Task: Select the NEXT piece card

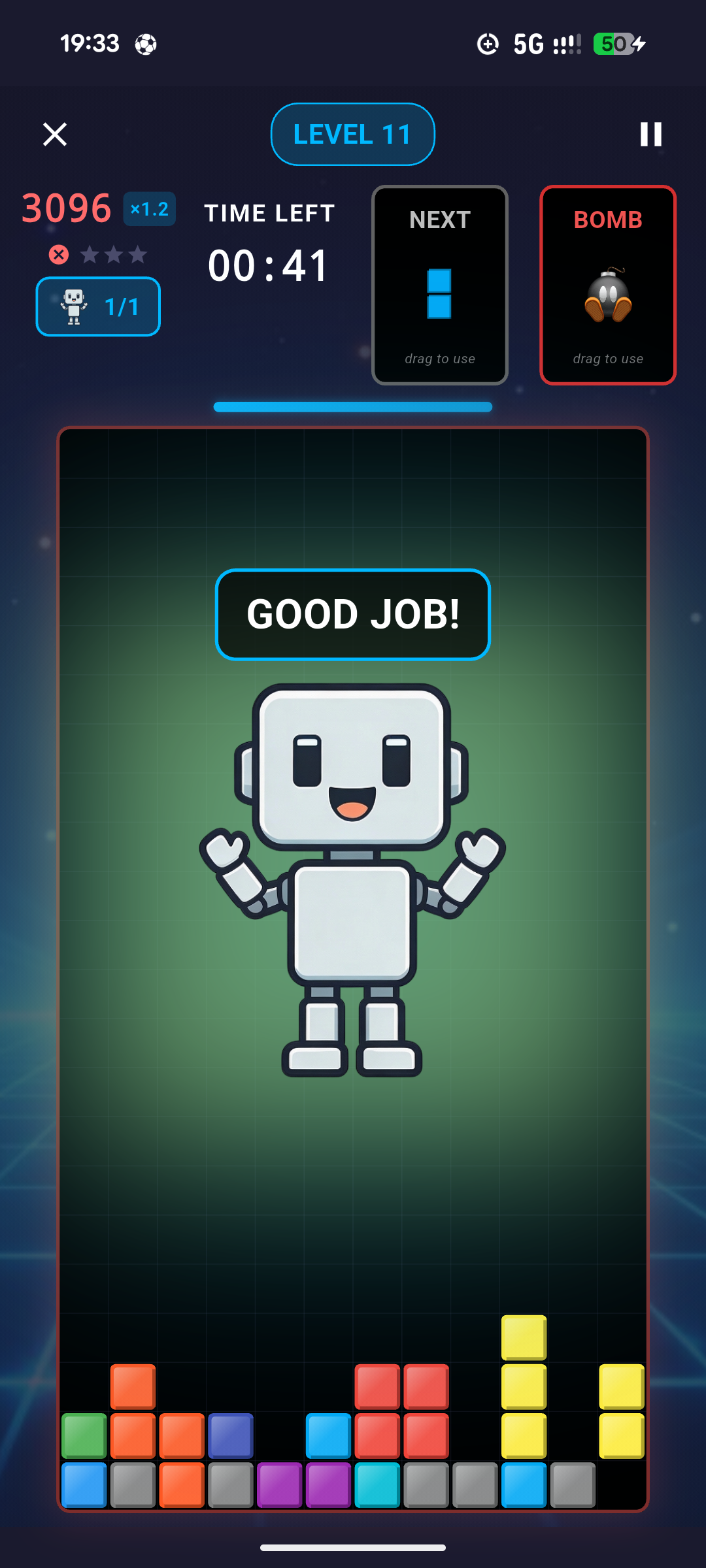Action: click(x=440, y=286)
